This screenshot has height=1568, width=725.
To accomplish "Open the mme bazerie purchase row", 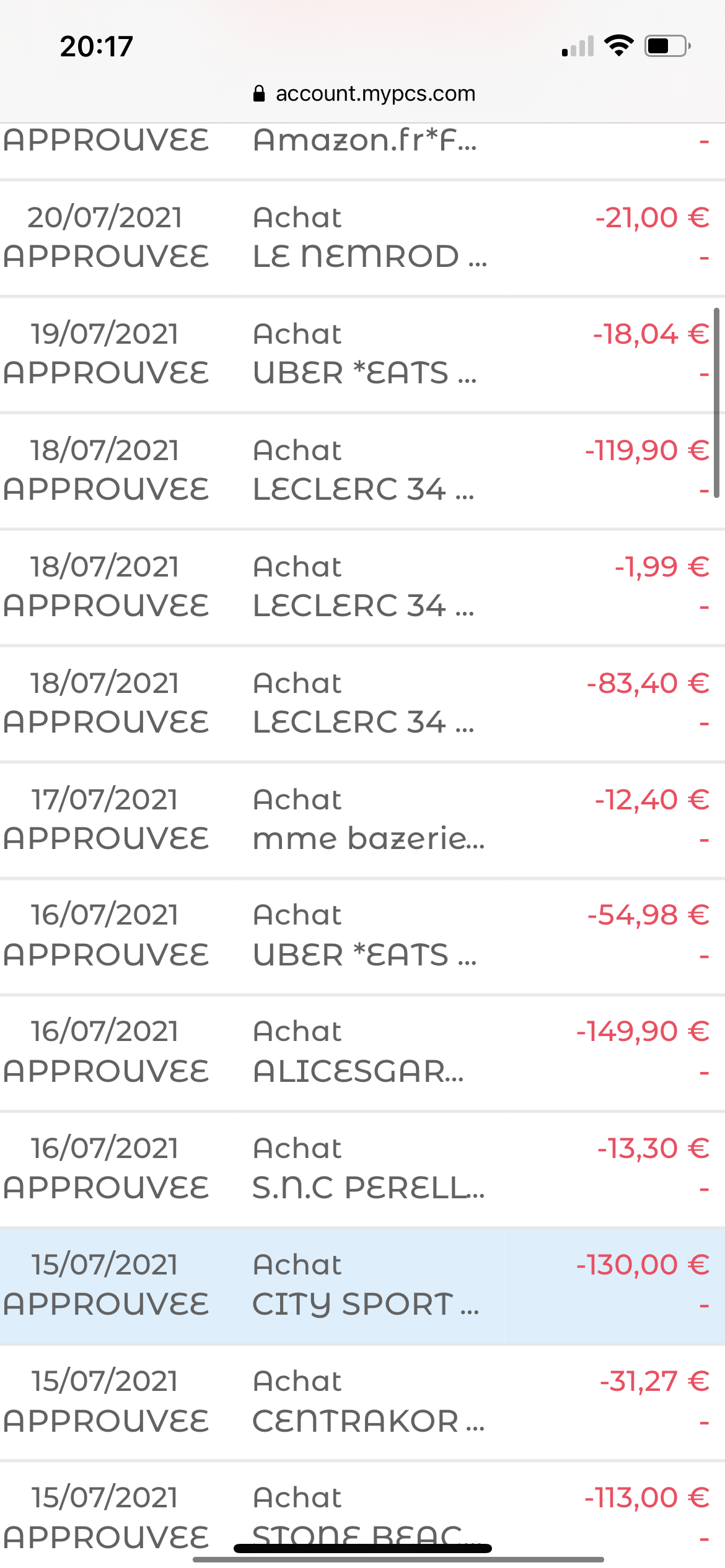I will pyautogui.click(x=364, y=819).
